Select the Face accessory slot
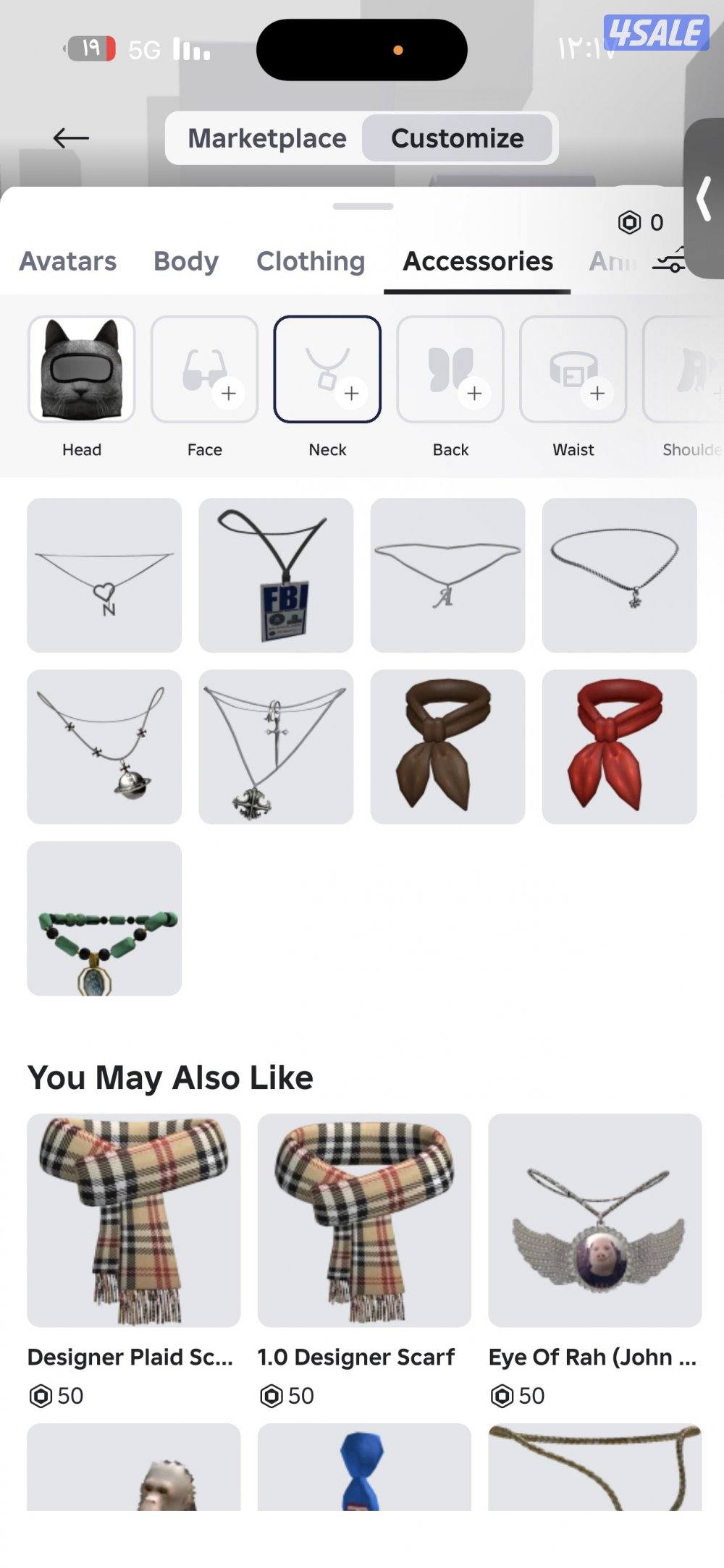Screen dimensions: 724x1568 204,370
